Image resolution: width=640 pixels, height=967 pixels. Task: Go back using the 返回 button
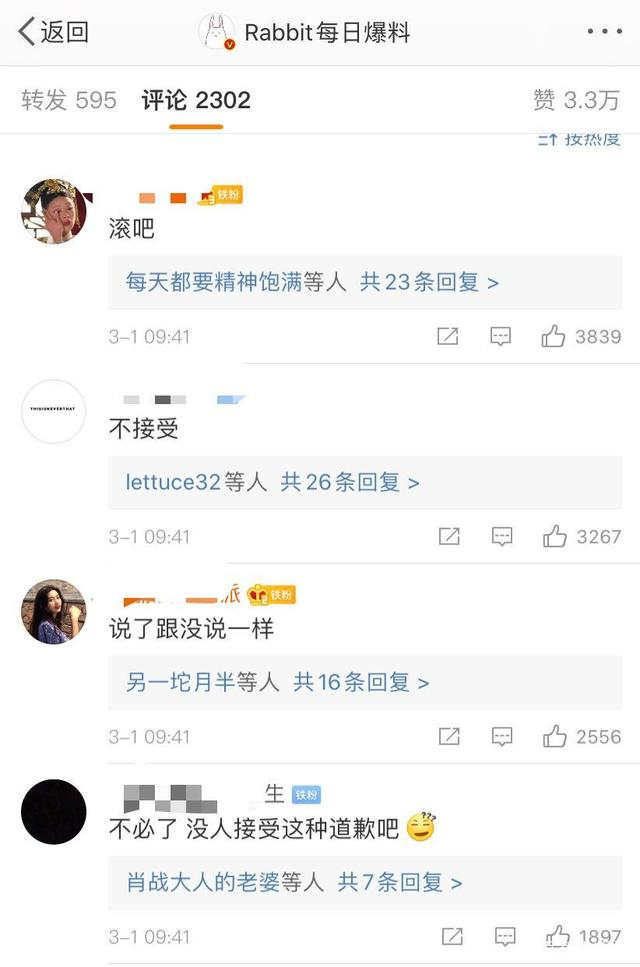pos(54,31)
